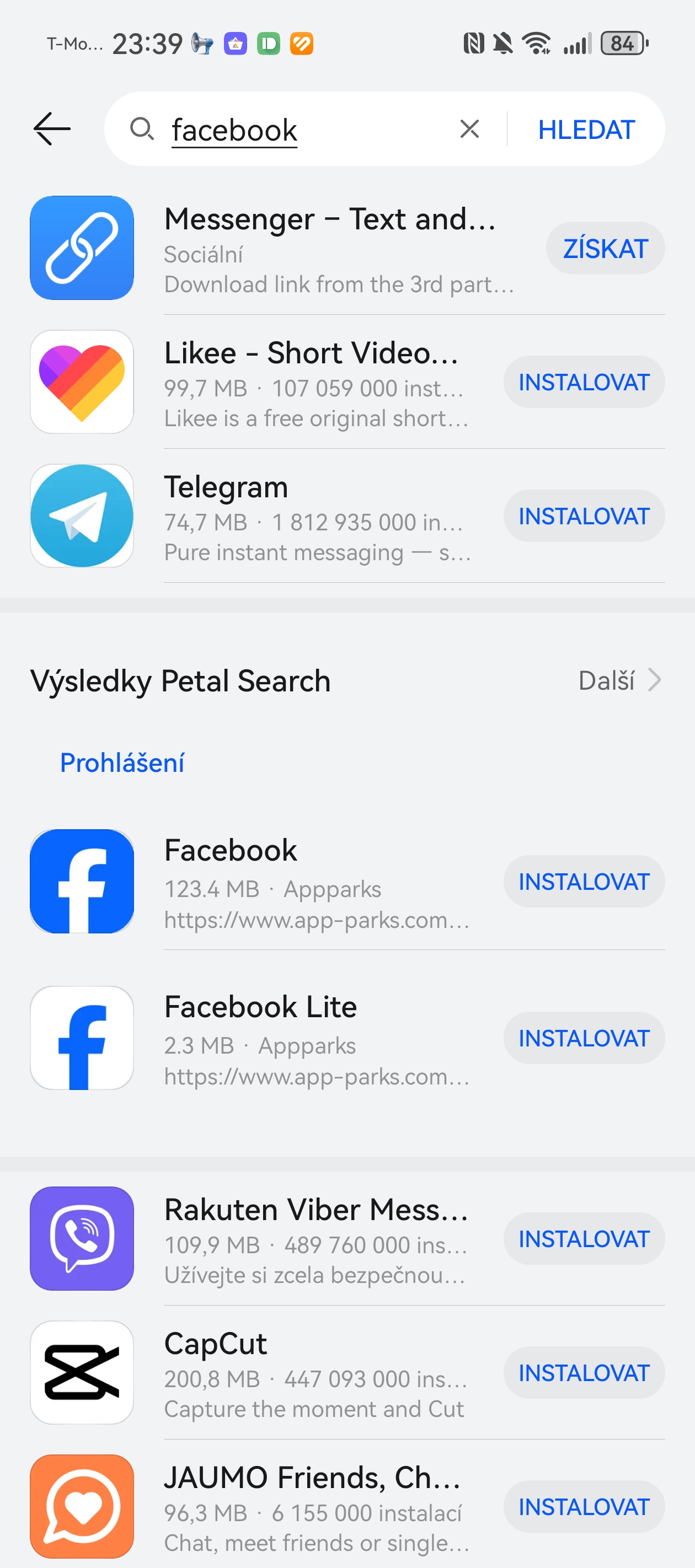The height and width of the screenshot is (1568, 695).
Task: Install Rakuten Viber Messenger
Action: pyautogui.click(x=584, y=1239)
